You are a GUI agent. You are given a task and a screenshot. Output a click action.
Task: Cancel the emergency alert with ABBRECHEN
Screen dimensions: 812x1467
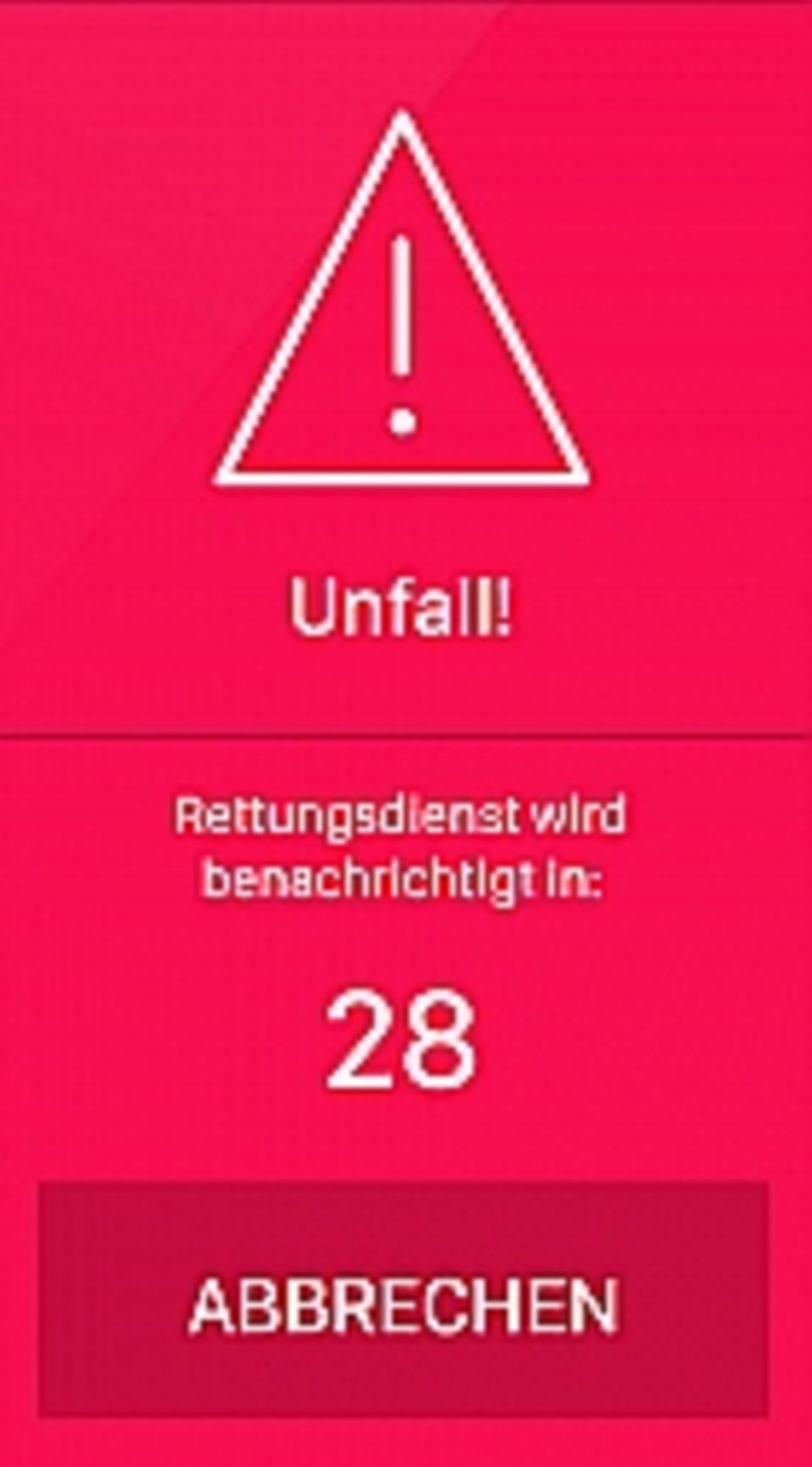[403, 1304]
